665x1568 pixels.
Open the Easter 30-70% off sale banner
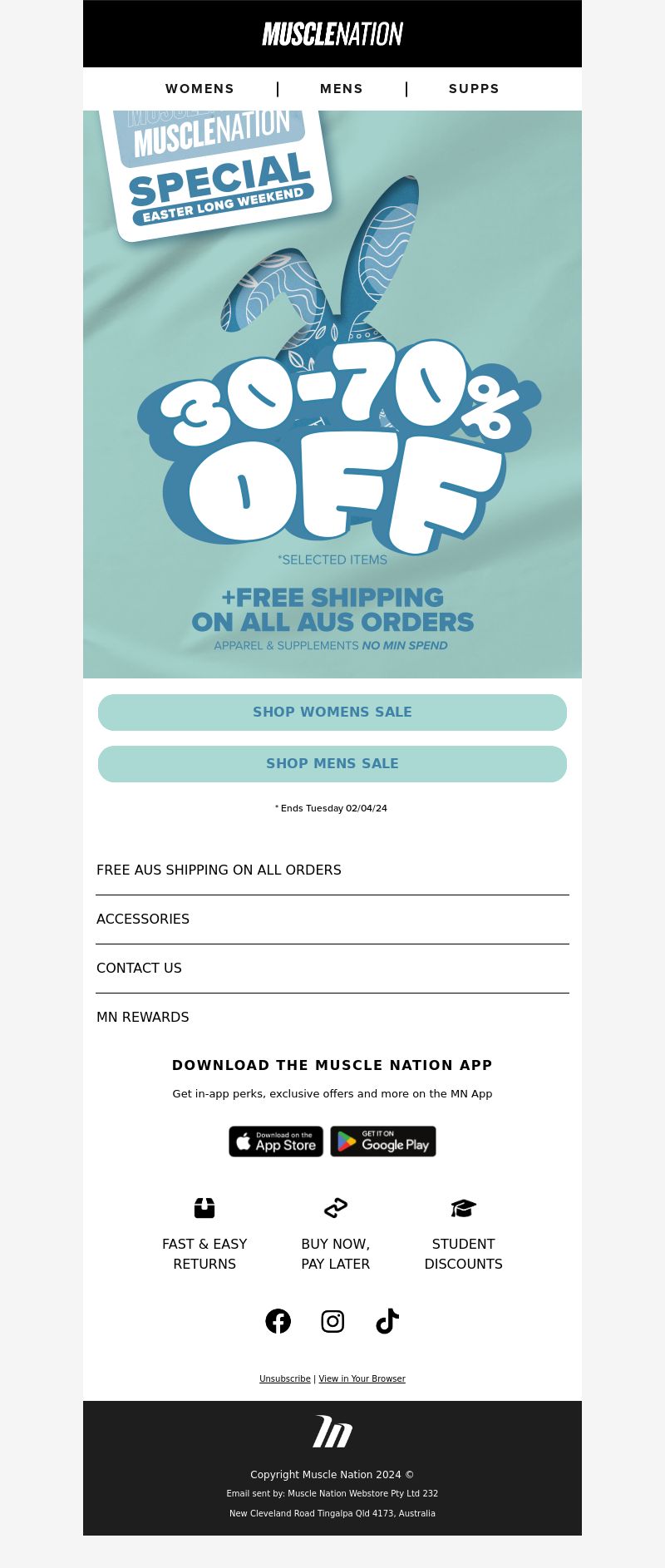(x=332, y=394)
